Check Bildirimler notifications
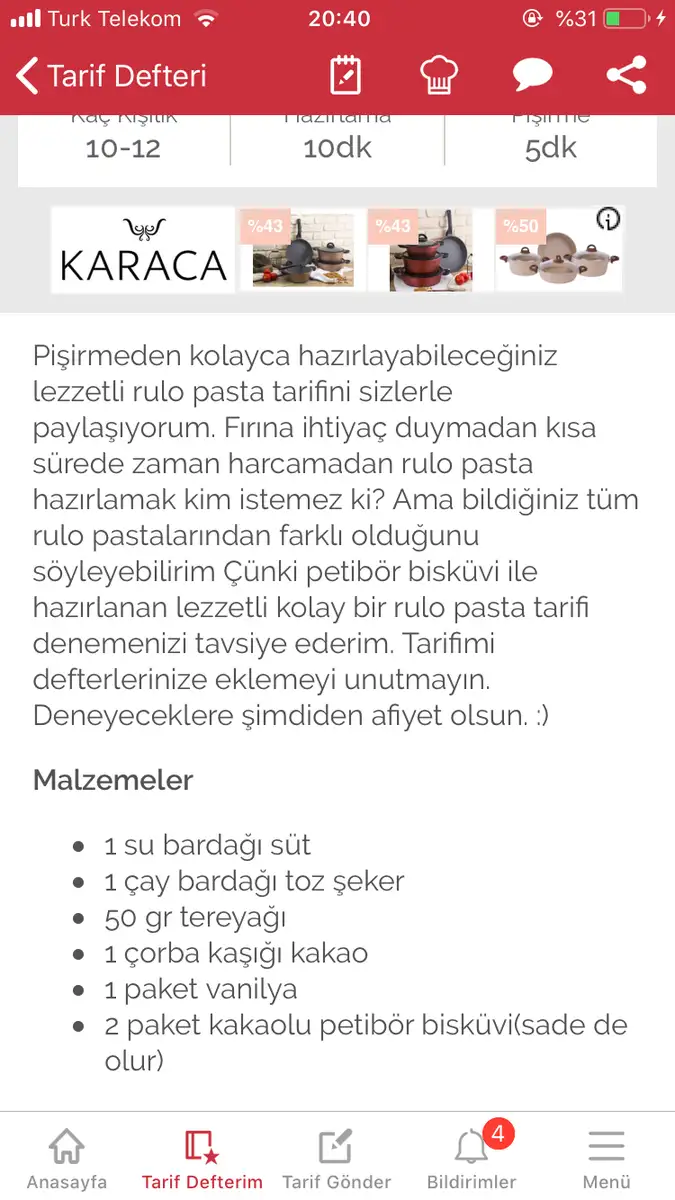 click(x=472, y=1158)
